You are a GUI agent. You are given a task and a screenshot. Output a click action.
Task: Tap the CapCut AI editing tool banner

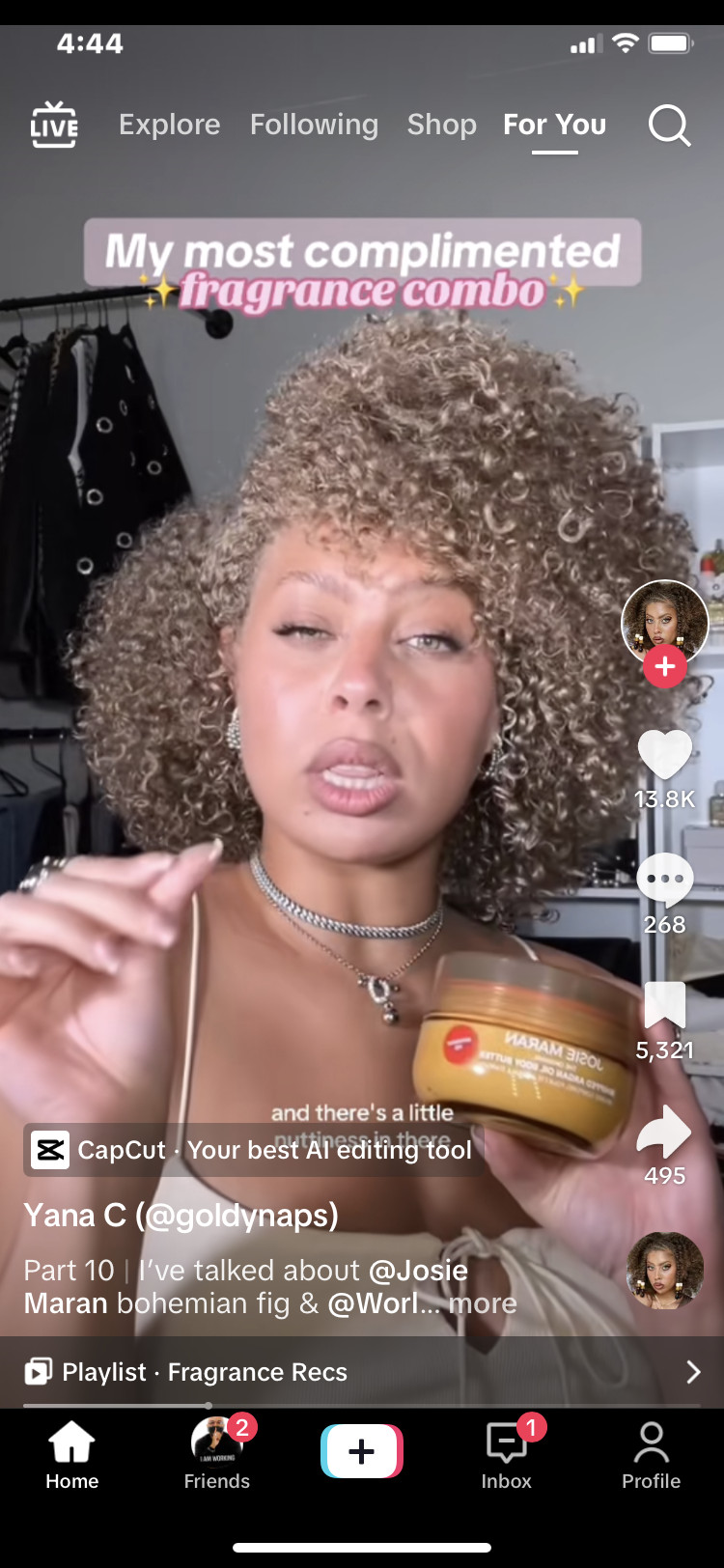tap(253, 1150)
